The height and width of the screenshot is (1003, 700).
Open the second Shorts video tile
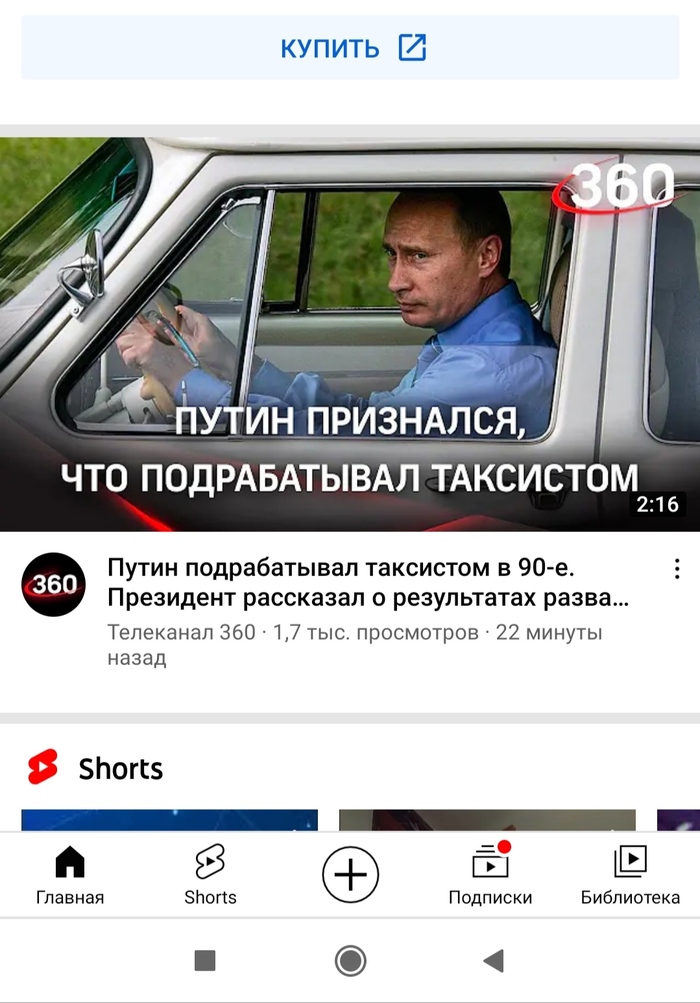[x=487, y=820]
